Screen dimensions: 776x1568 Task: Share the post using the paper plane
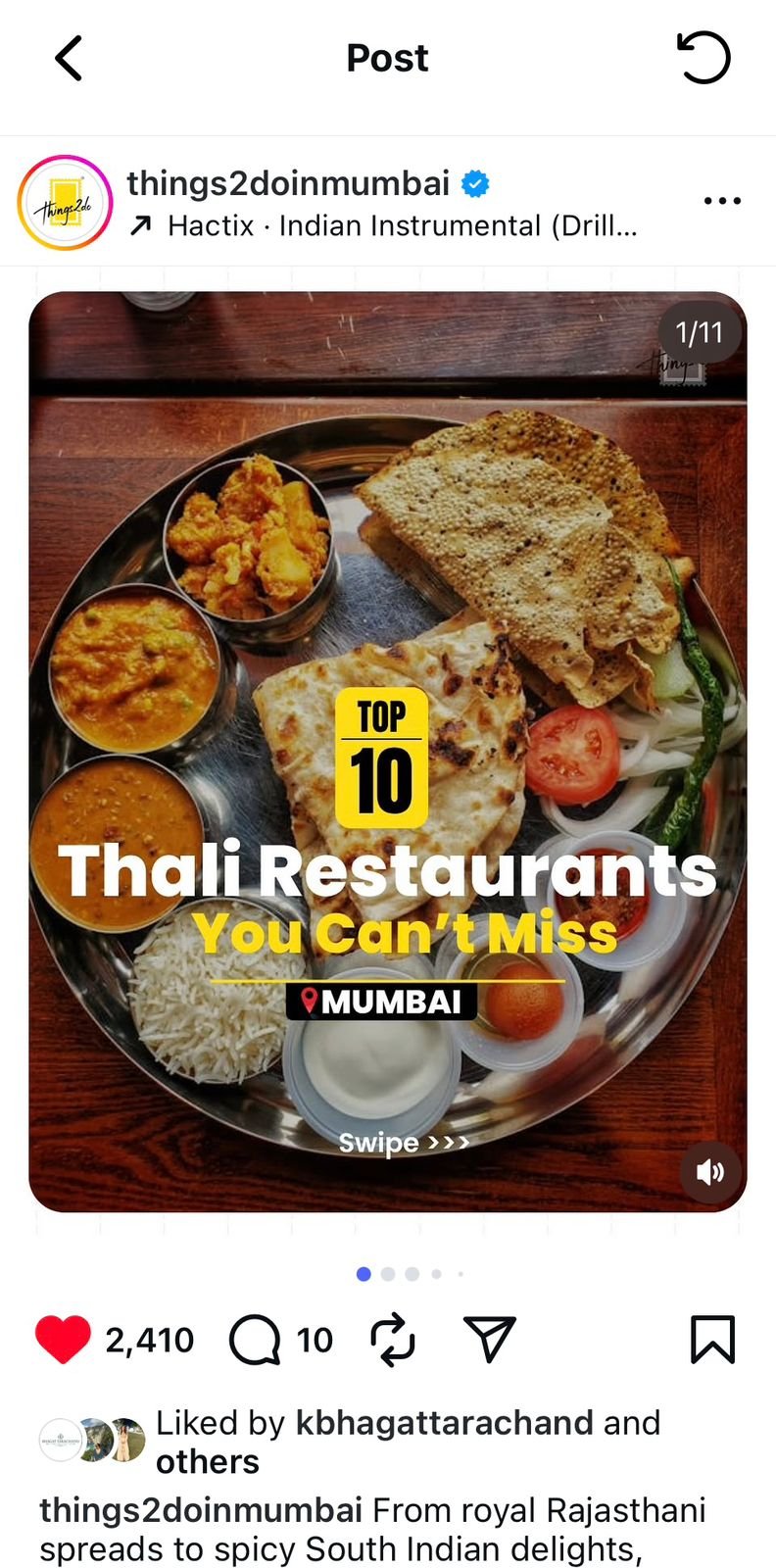[x=489, y=1339]
